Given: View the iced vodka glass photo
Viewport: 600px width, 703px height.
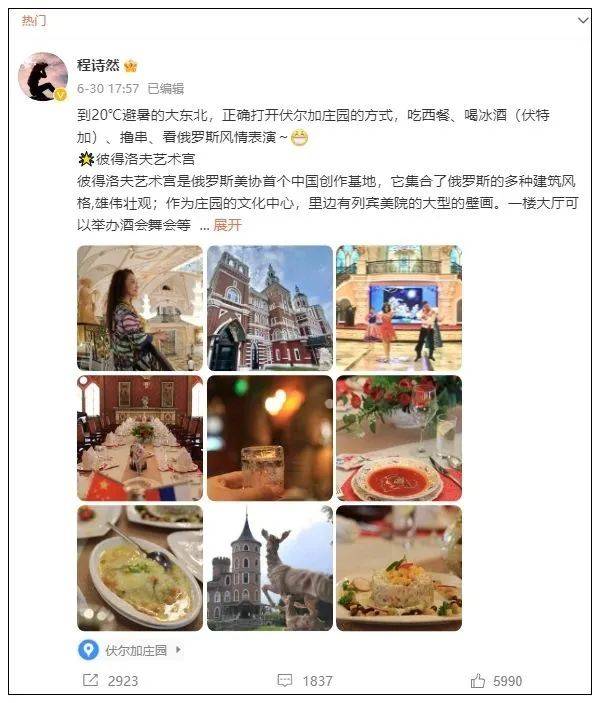Looking at the screenshot, I should pos(269,437).
